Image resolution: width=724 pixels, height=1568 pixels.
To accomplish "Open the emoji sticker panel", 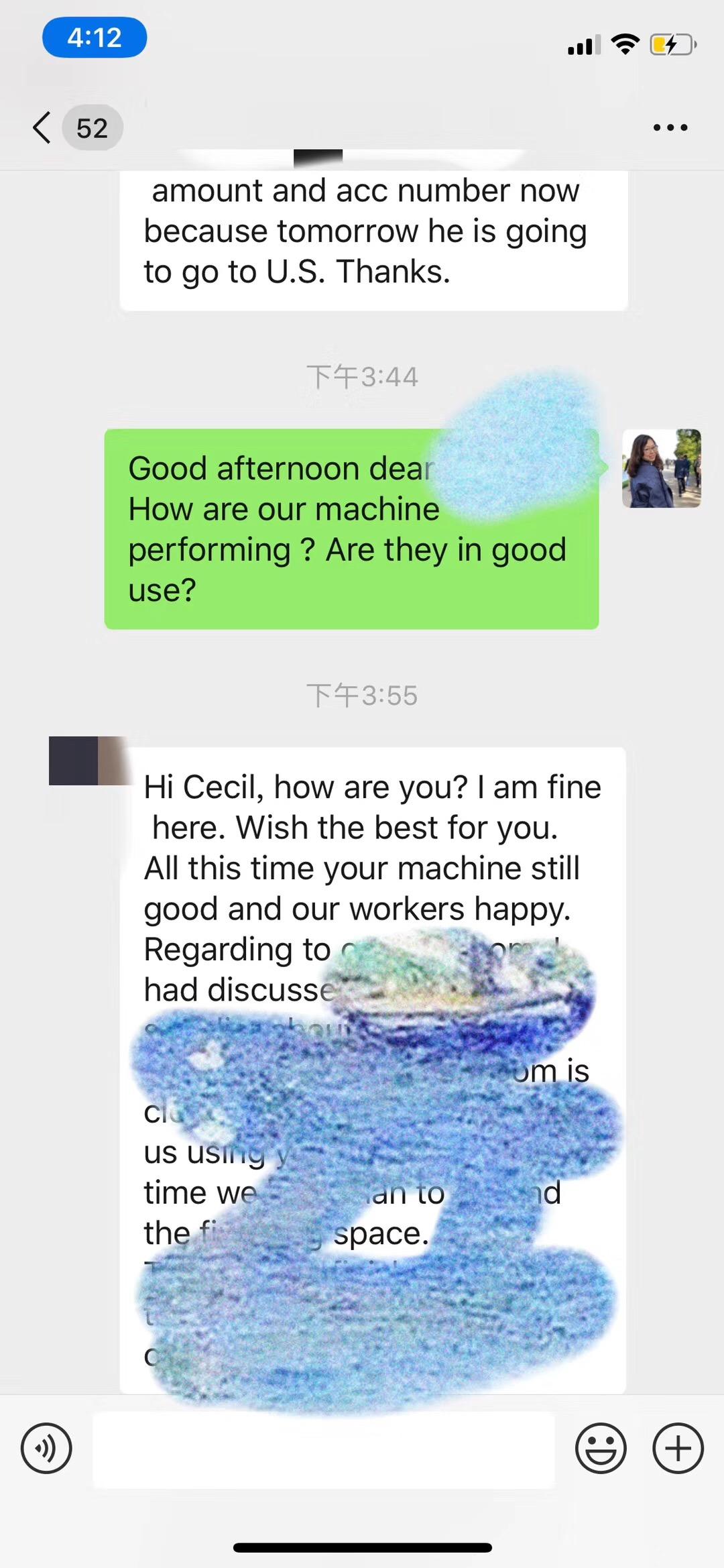I will [x=601, y=1448].
